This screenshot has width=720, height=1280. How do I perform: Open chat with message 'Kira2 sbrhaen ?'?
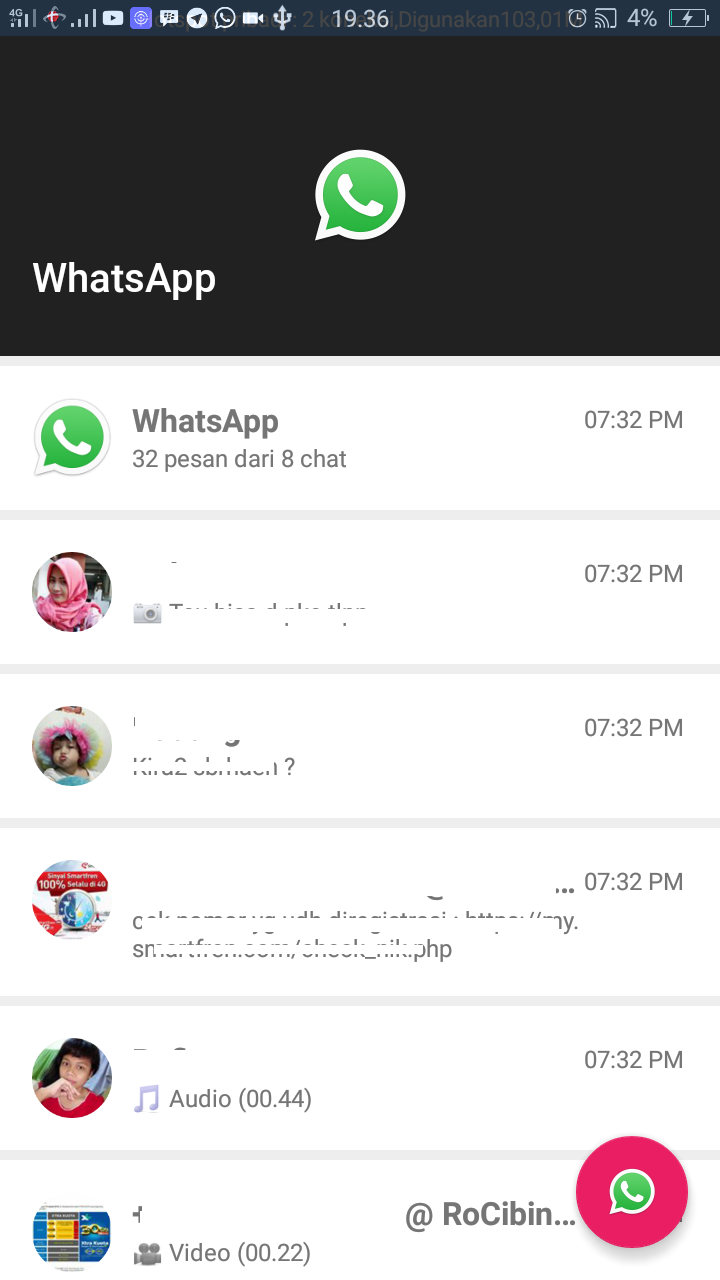(360, 746)
